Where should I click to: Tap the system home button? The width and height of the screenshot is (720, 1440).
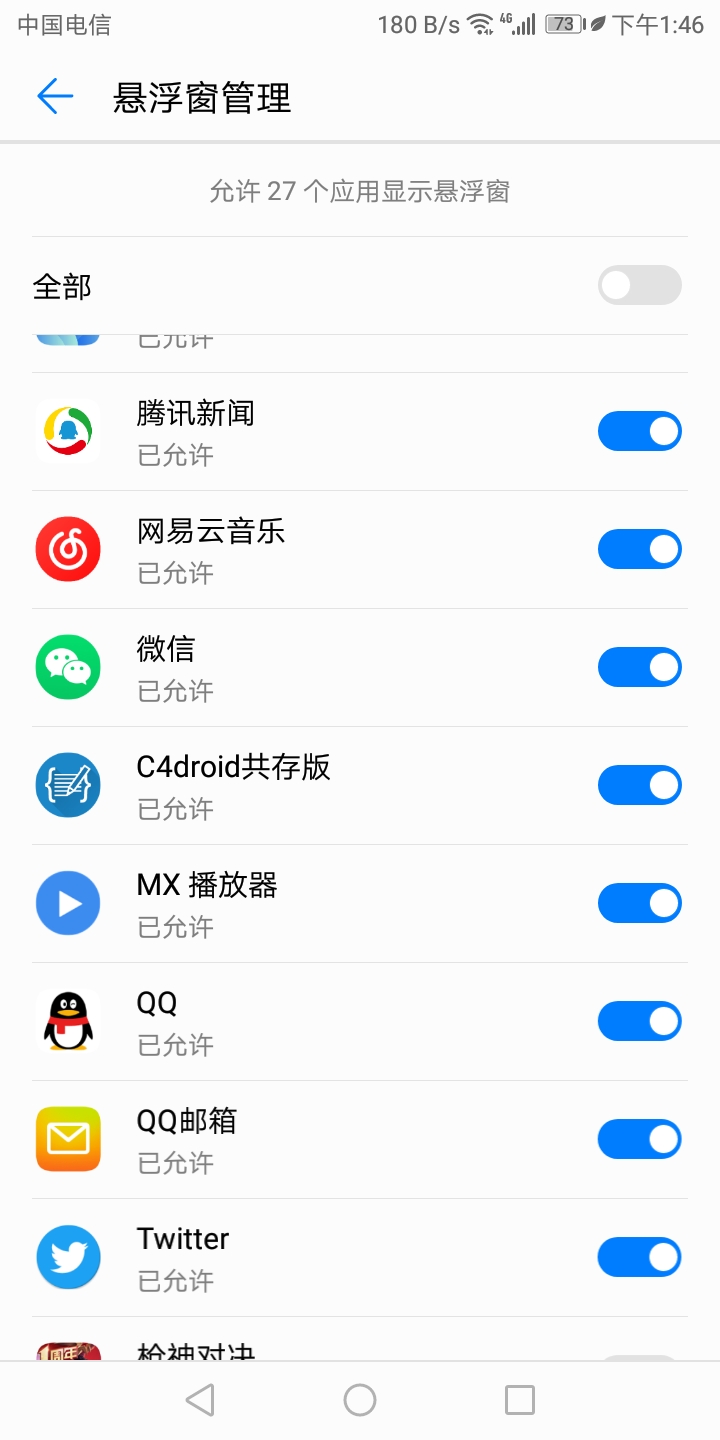point(360,1400)
